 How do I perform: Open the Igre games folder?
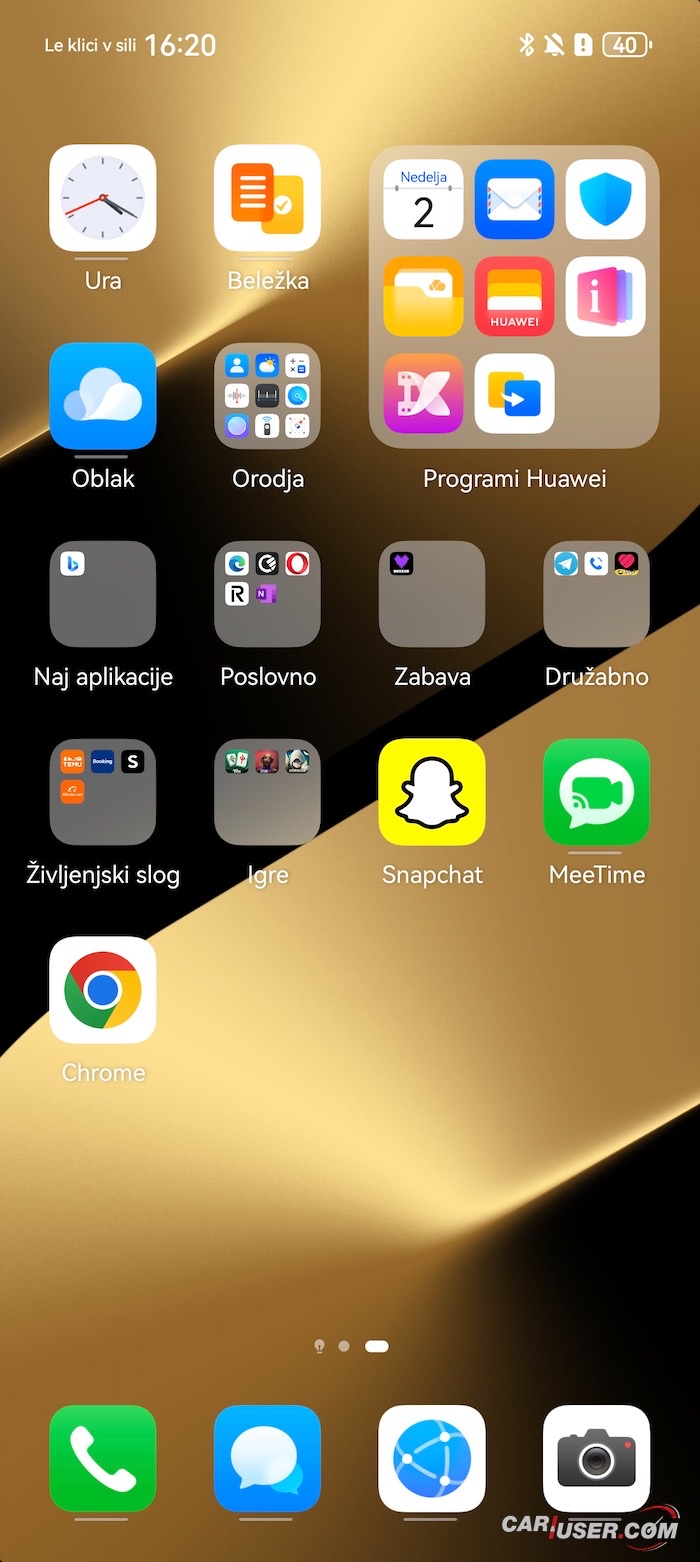267,792
